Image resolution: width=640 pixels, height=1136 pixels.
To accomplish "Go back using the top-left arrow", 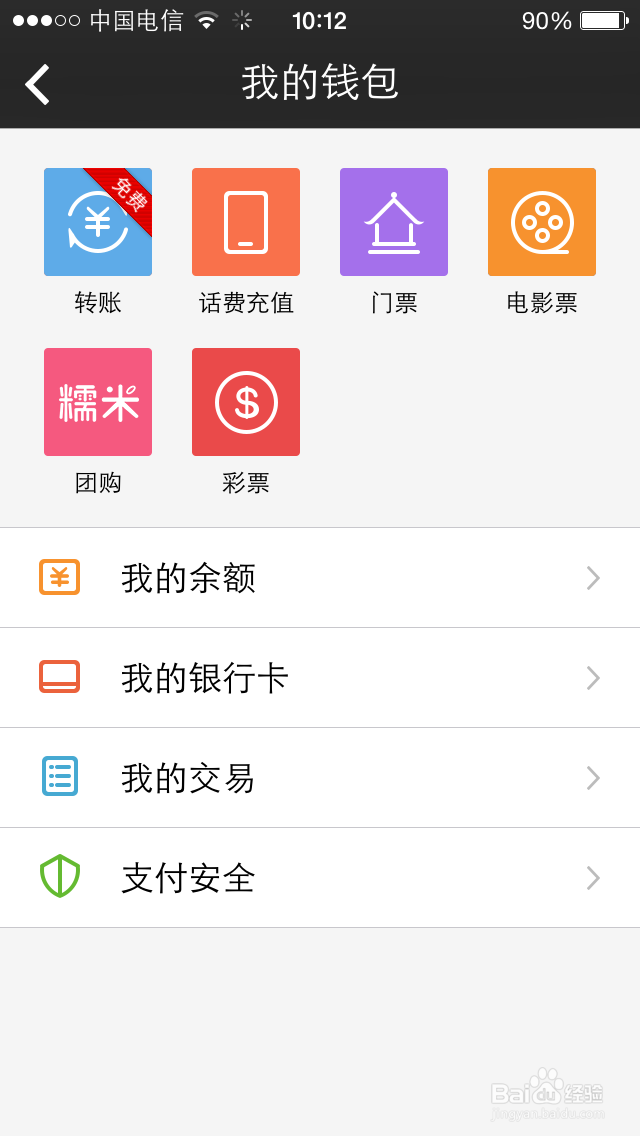I will [x=38, y=84].
